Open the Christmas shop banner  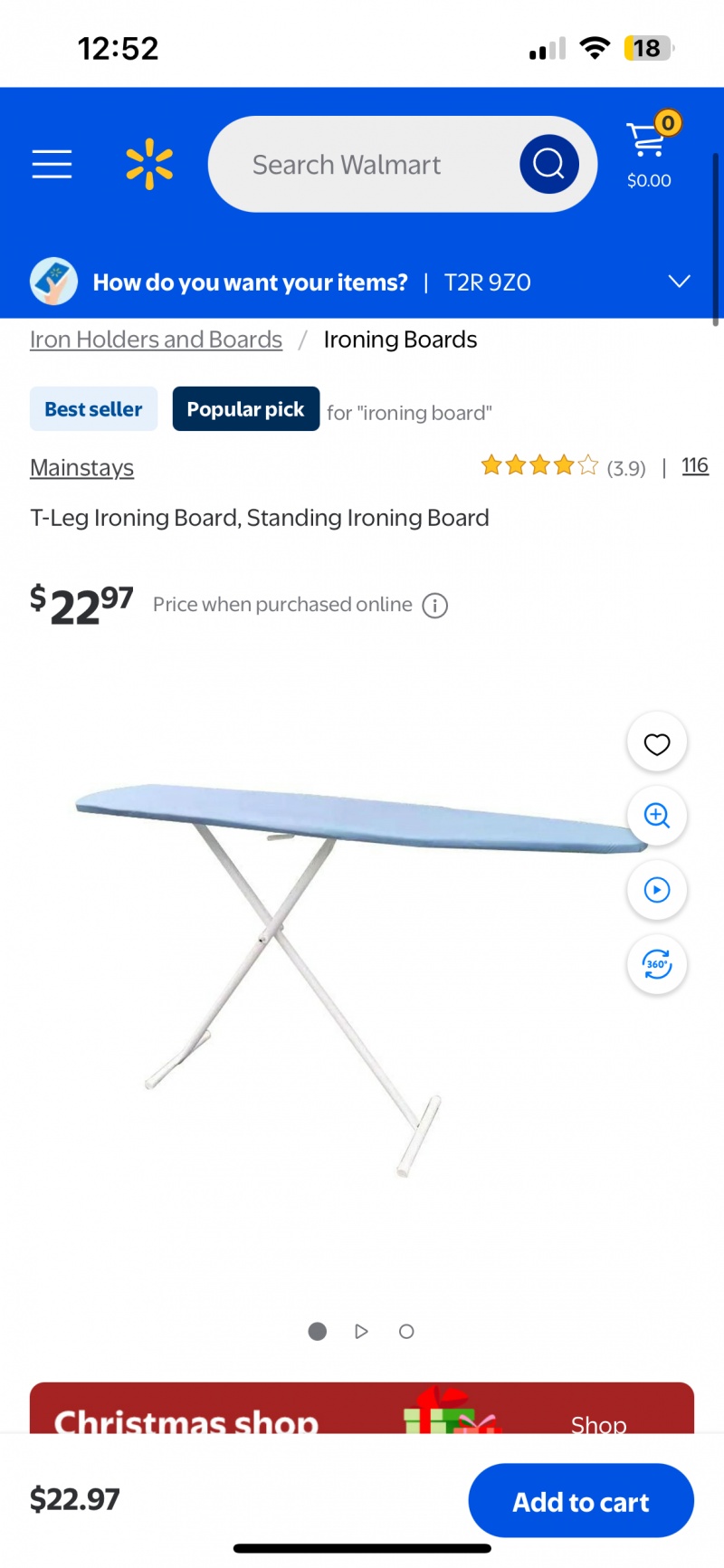click(x=362, y=1410)
